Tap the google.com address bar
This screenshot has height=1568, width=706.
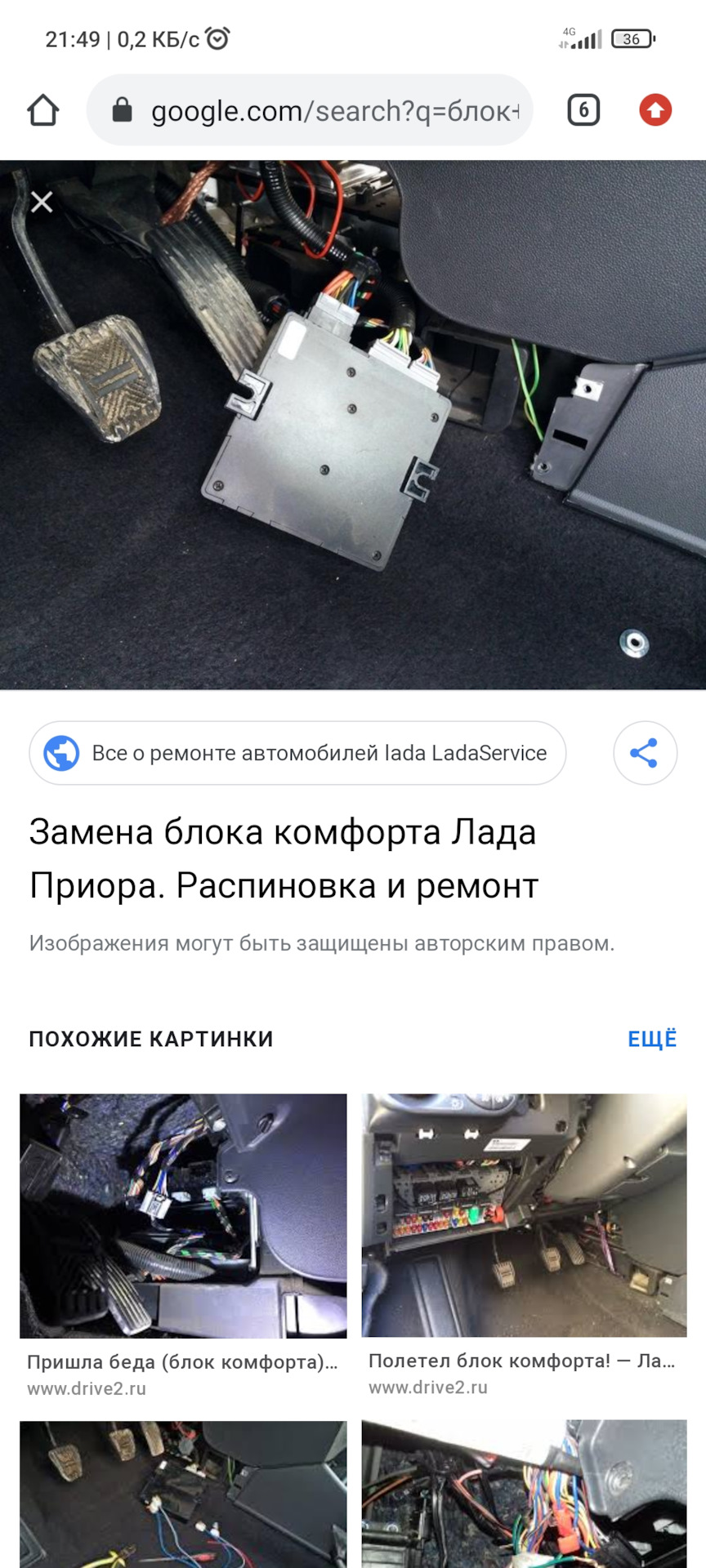pyautogui.click(x=311, y=110)
